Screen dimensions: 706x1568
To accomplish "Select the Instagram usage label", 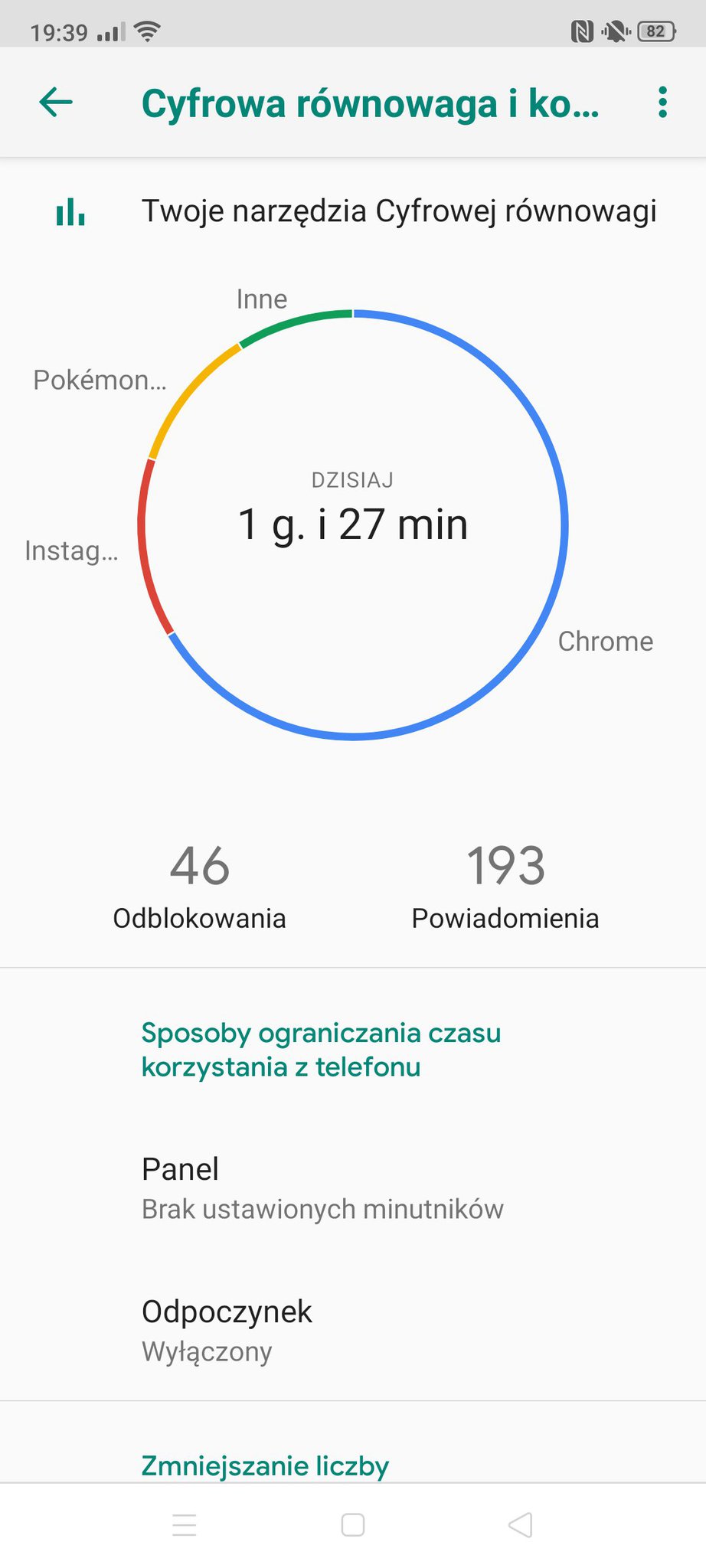I will click(x=71, y=550).
